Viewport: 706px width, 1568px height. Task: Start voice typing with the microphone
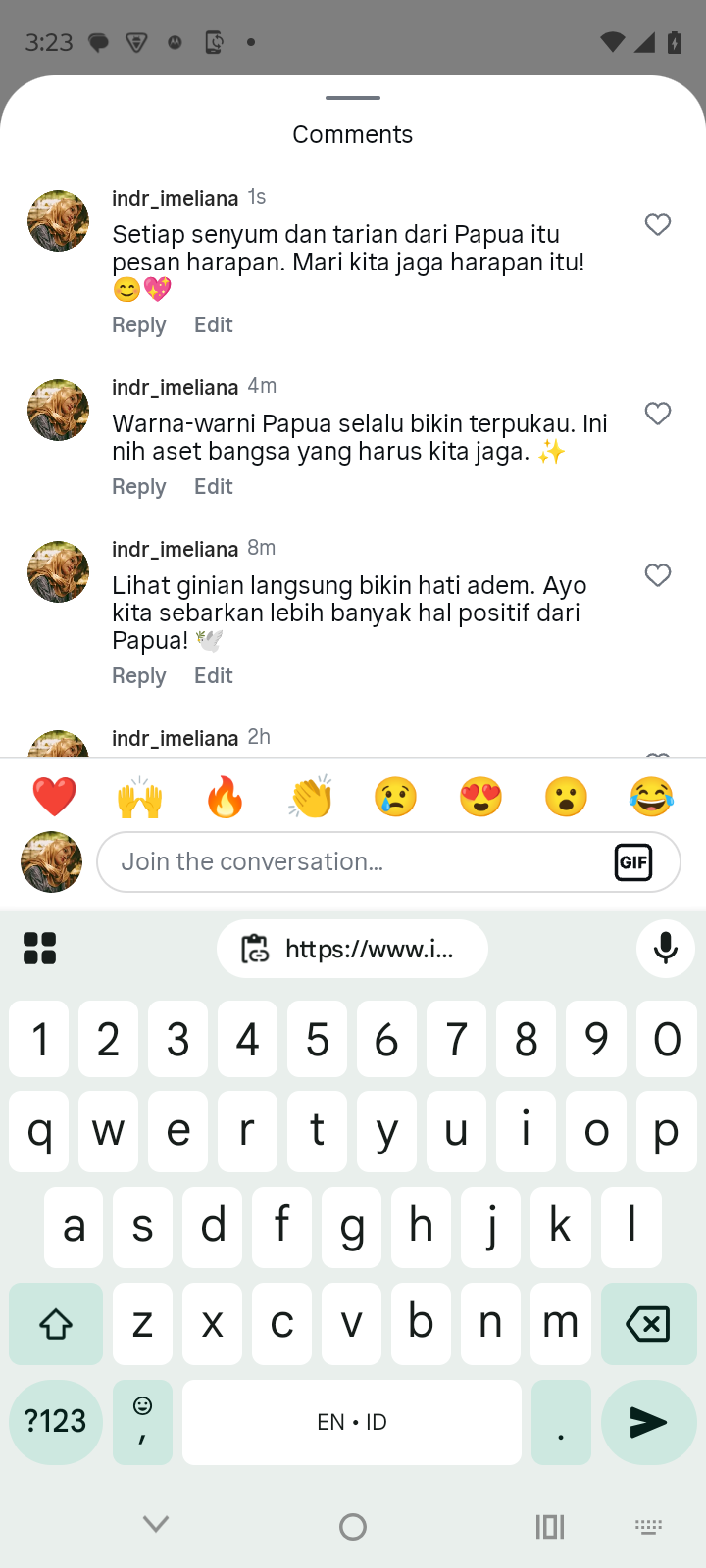point(665,949)
